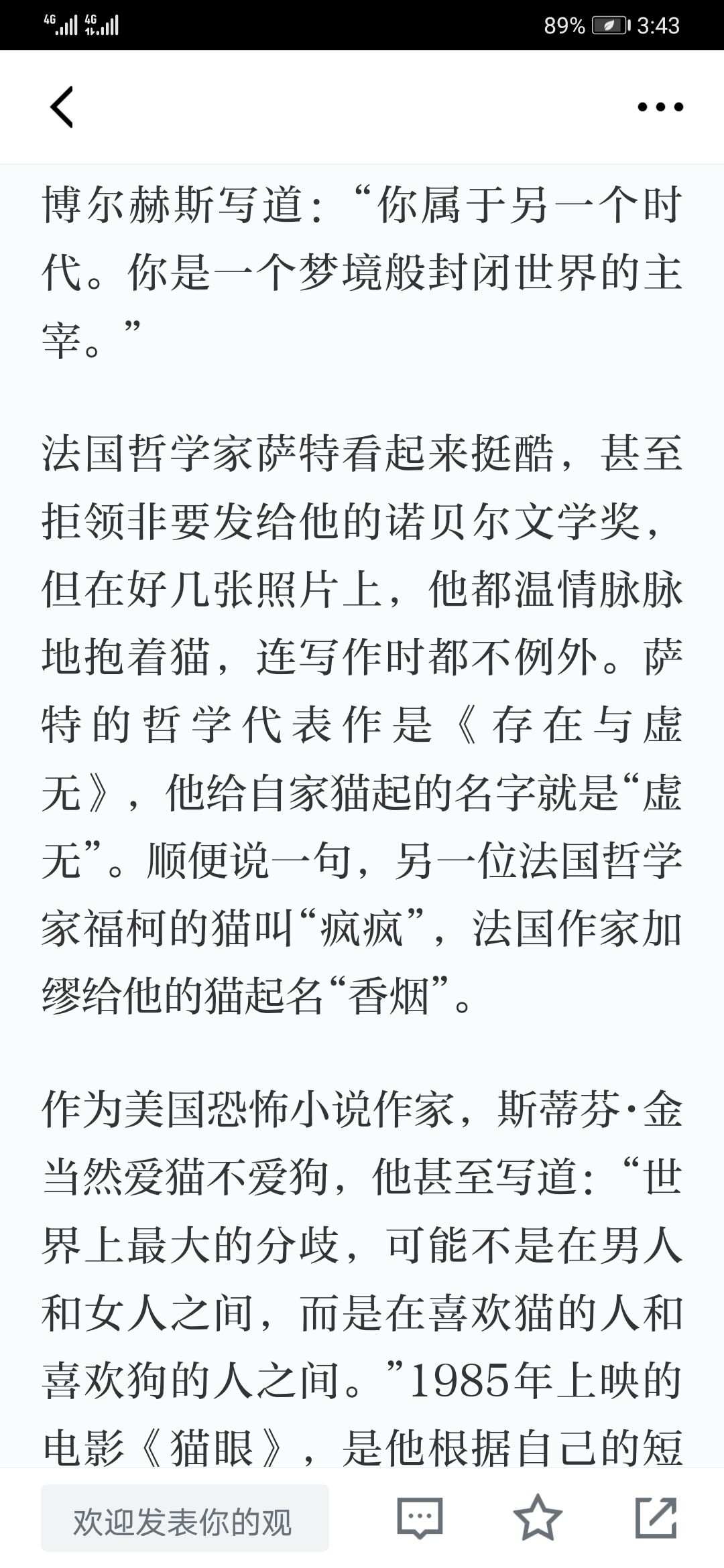The height and width of the screenshot is (1568, 724).
Task: Open the three-dot overflow menu
Action: [660, 107]
